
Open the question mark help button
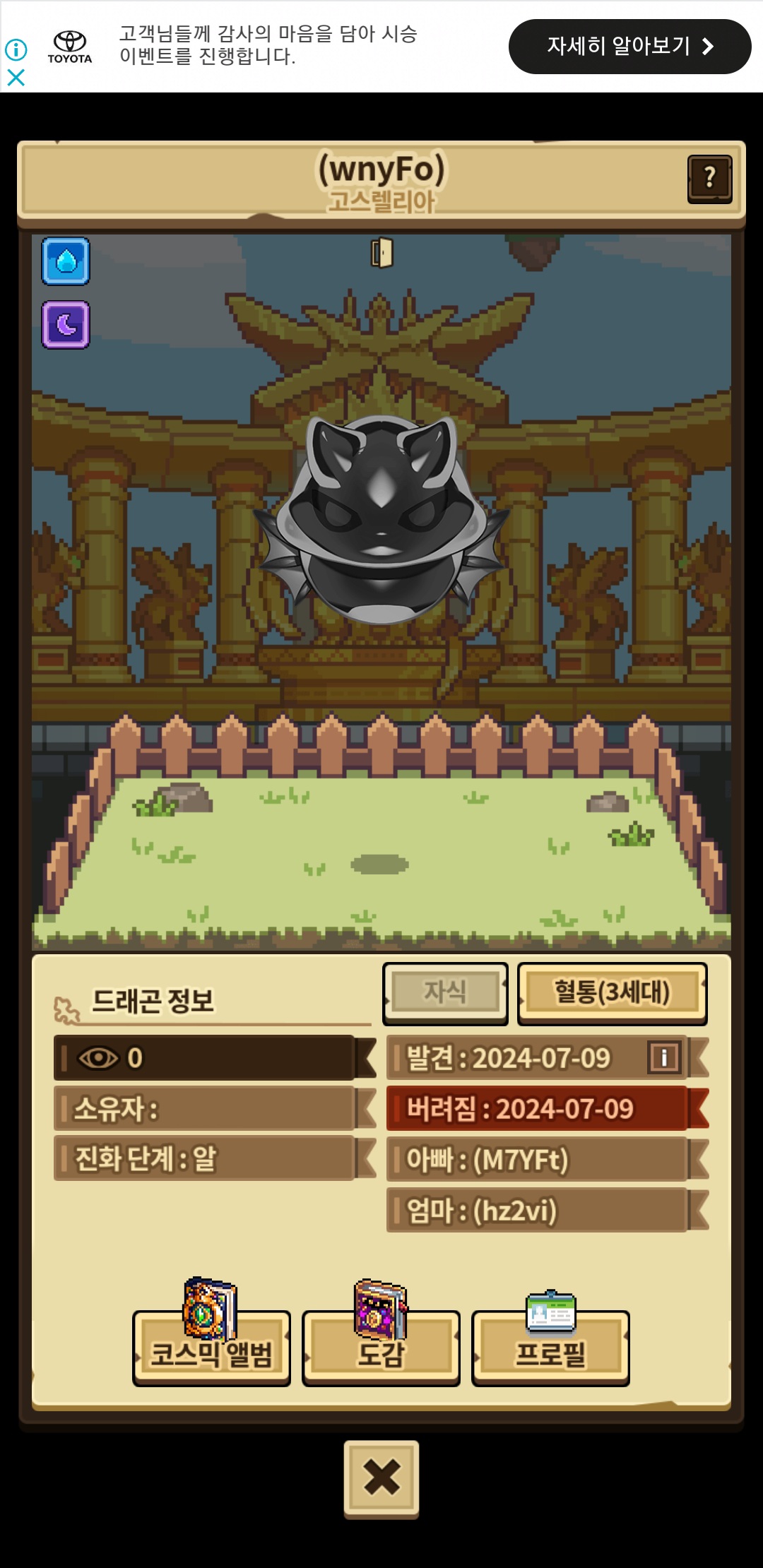tap(709, 179)
